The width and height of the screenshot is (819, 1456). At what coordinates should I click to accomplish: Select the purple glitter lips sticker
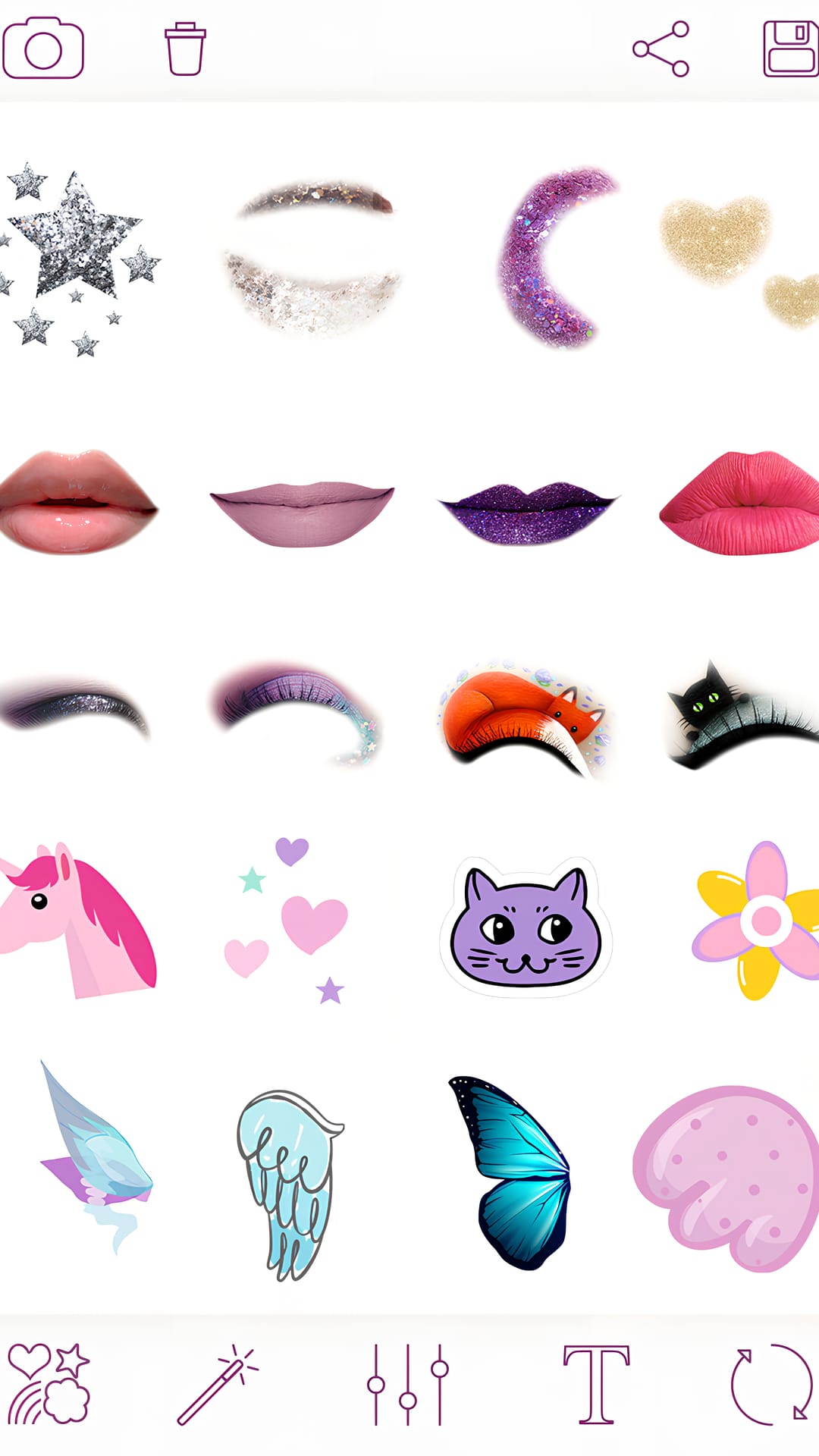click(528, 513)
